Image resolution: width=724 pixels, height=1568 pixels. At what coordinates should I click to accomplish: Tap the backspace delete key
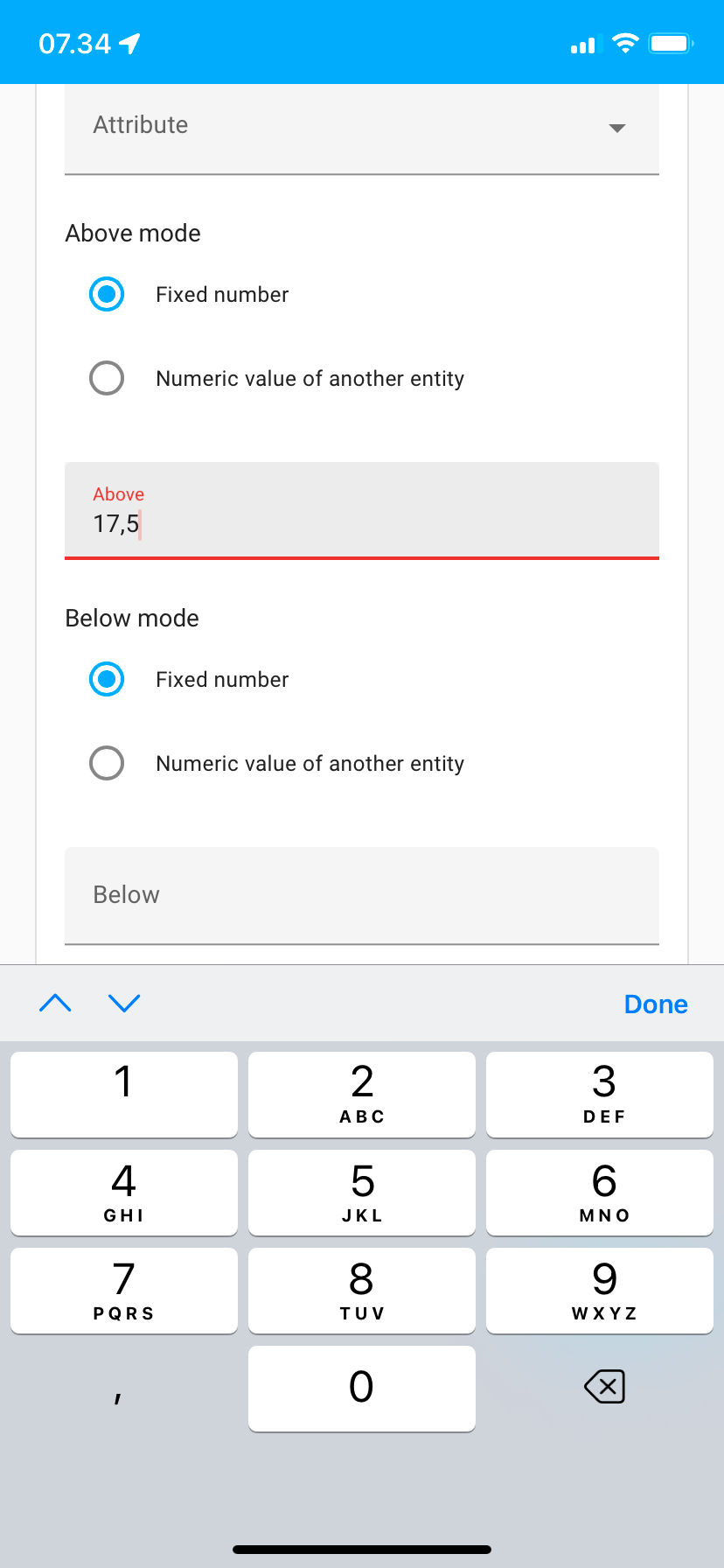pos(604,1387)
